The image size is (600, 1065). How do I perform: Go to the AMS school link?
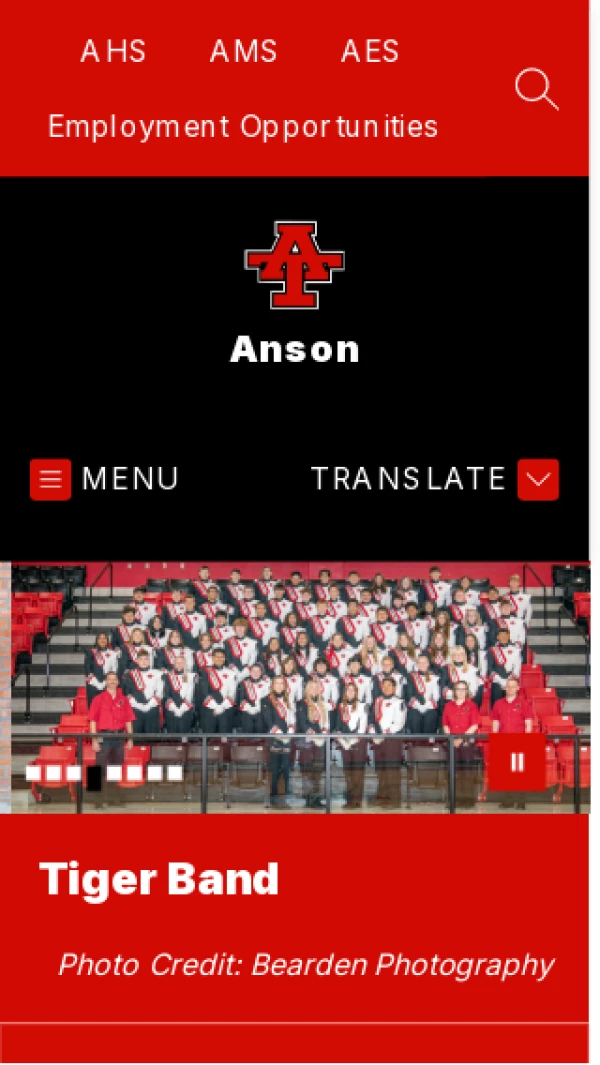click(x=243, y=52)
